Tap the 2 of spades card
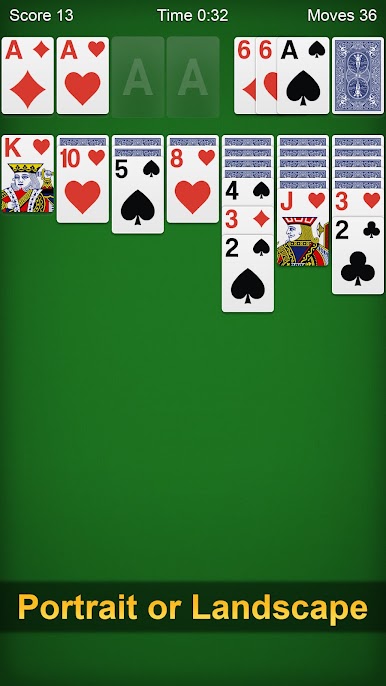386x686 pixels. tap(248, 273)
